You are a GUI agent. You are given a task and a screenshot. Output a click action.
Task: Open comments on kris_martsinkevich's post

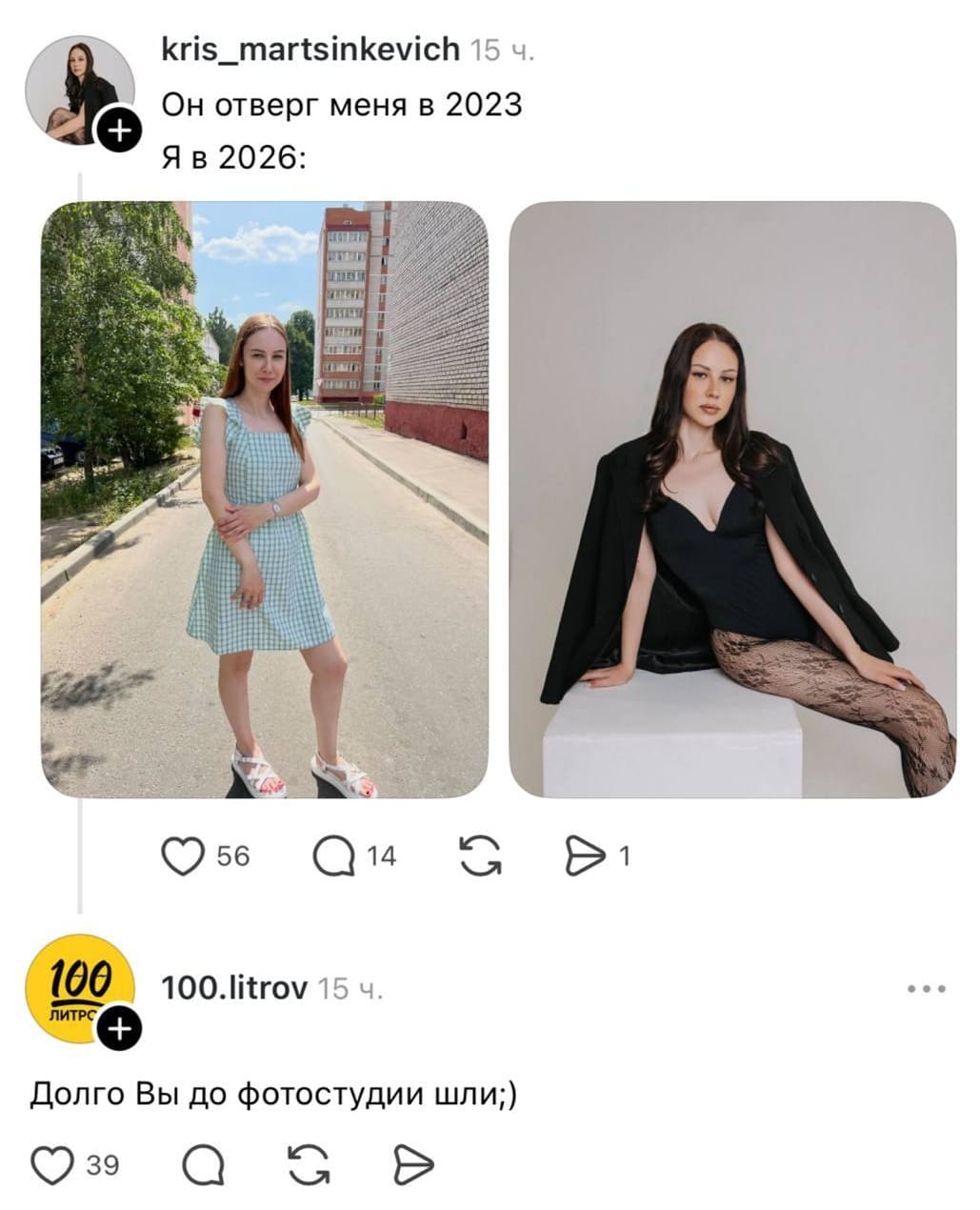(x=333, y=856)
